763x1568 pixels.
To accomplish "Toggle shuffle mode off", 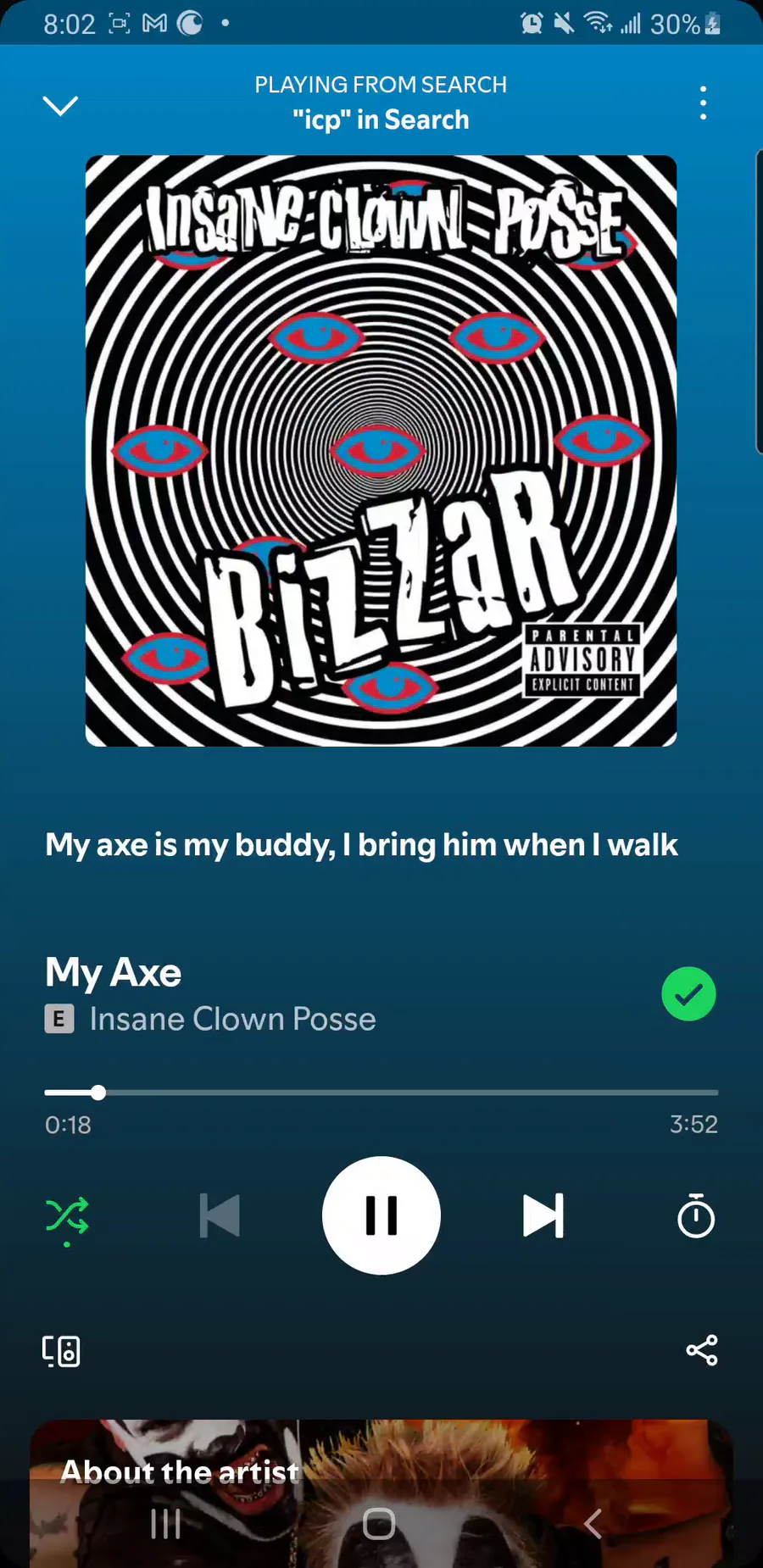I will point(67,1215).
